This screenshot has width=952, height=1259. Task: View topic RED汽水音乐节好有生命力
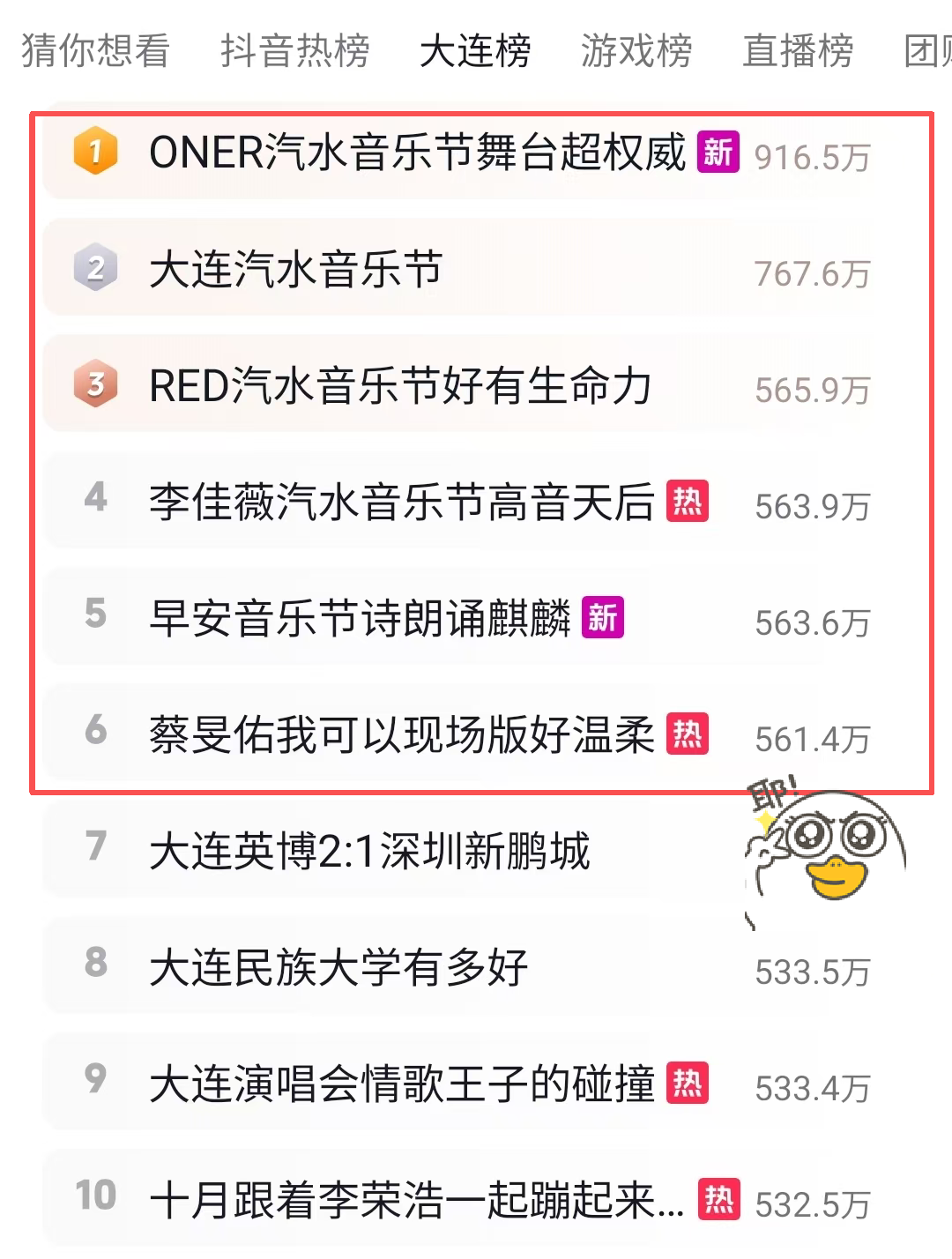tap(400, 386)
